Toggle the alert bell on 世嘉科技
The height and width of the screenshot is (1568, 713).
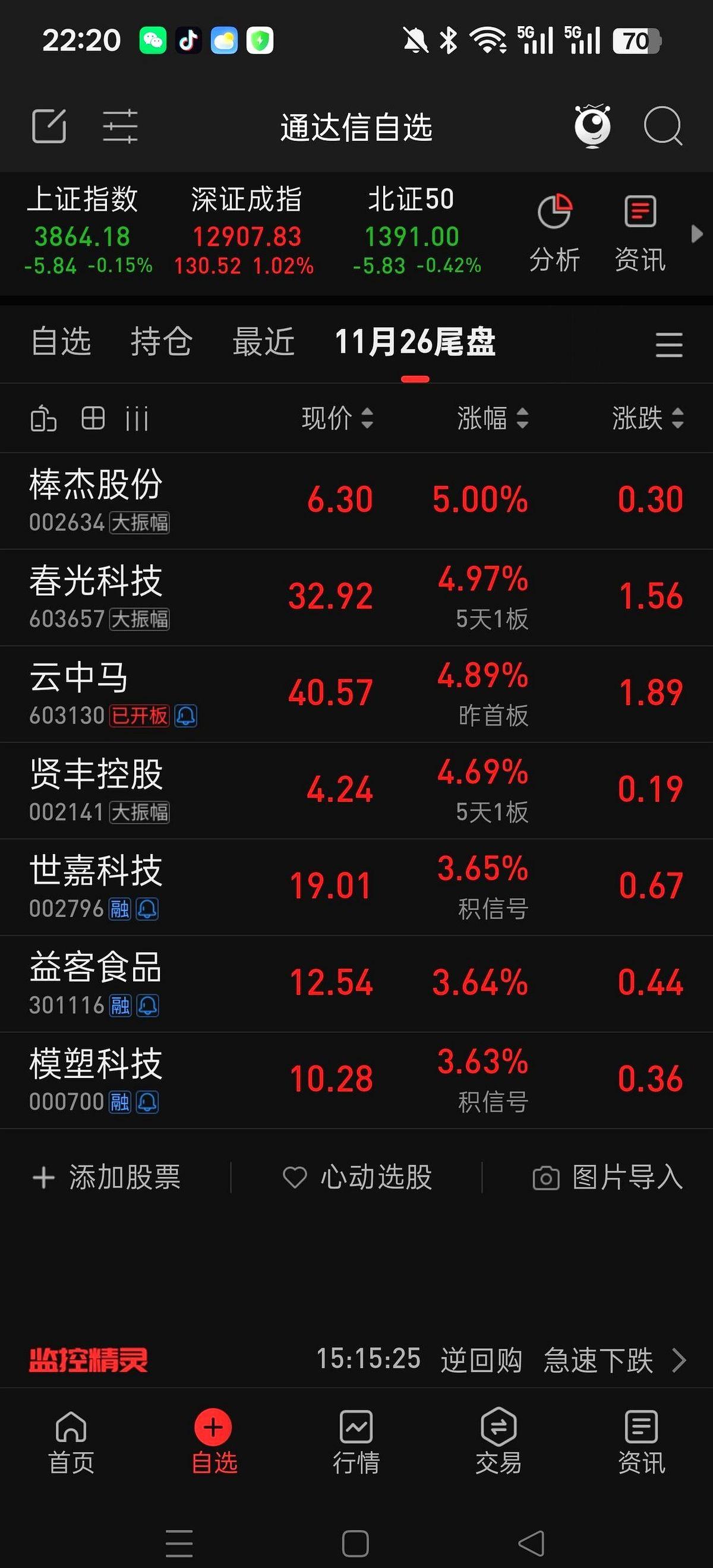(x=146, y=909)
